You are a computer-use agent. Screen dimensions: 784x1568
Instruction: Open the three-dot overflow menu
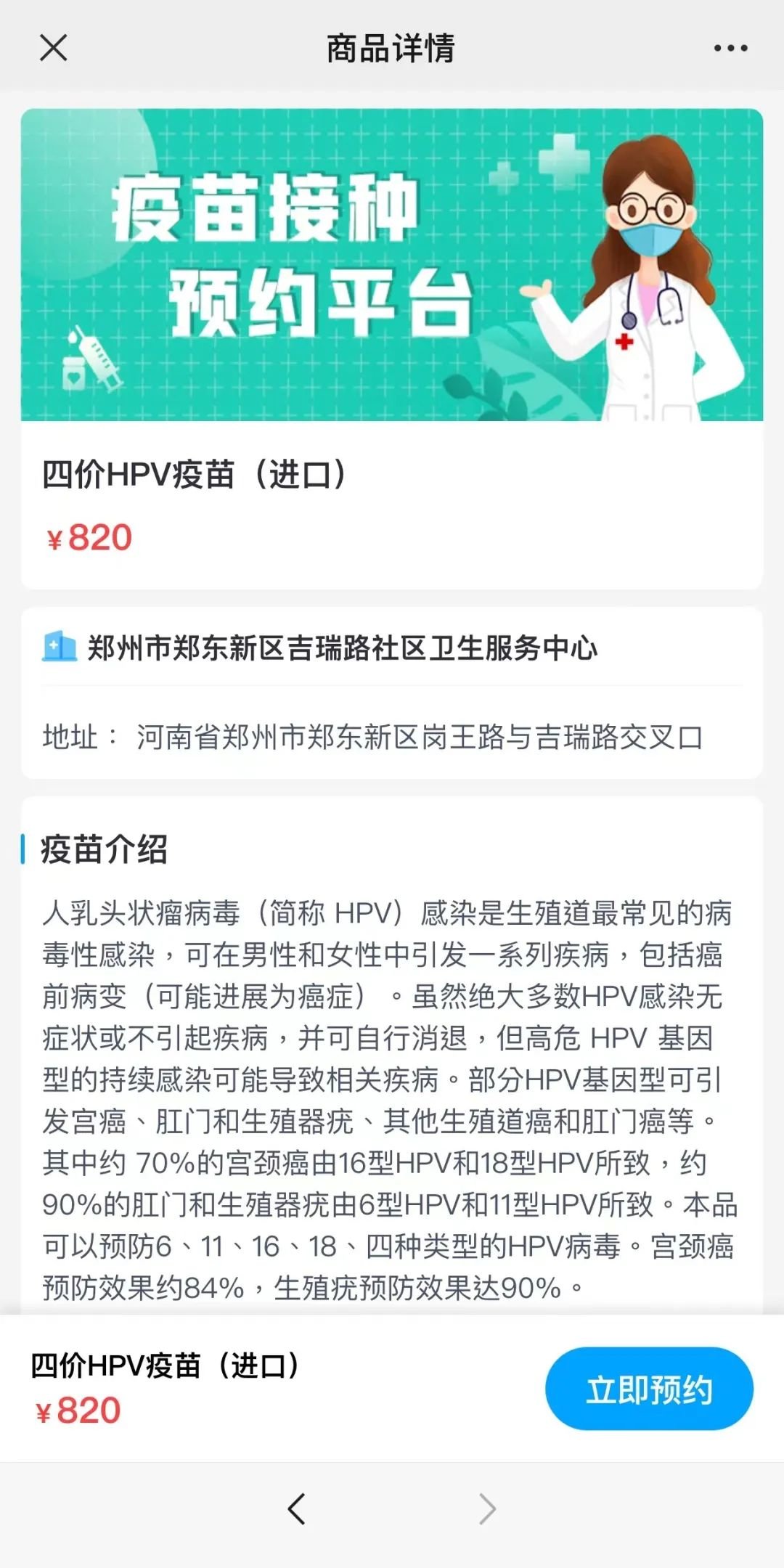pyautogui.click(x=730, y=49)
